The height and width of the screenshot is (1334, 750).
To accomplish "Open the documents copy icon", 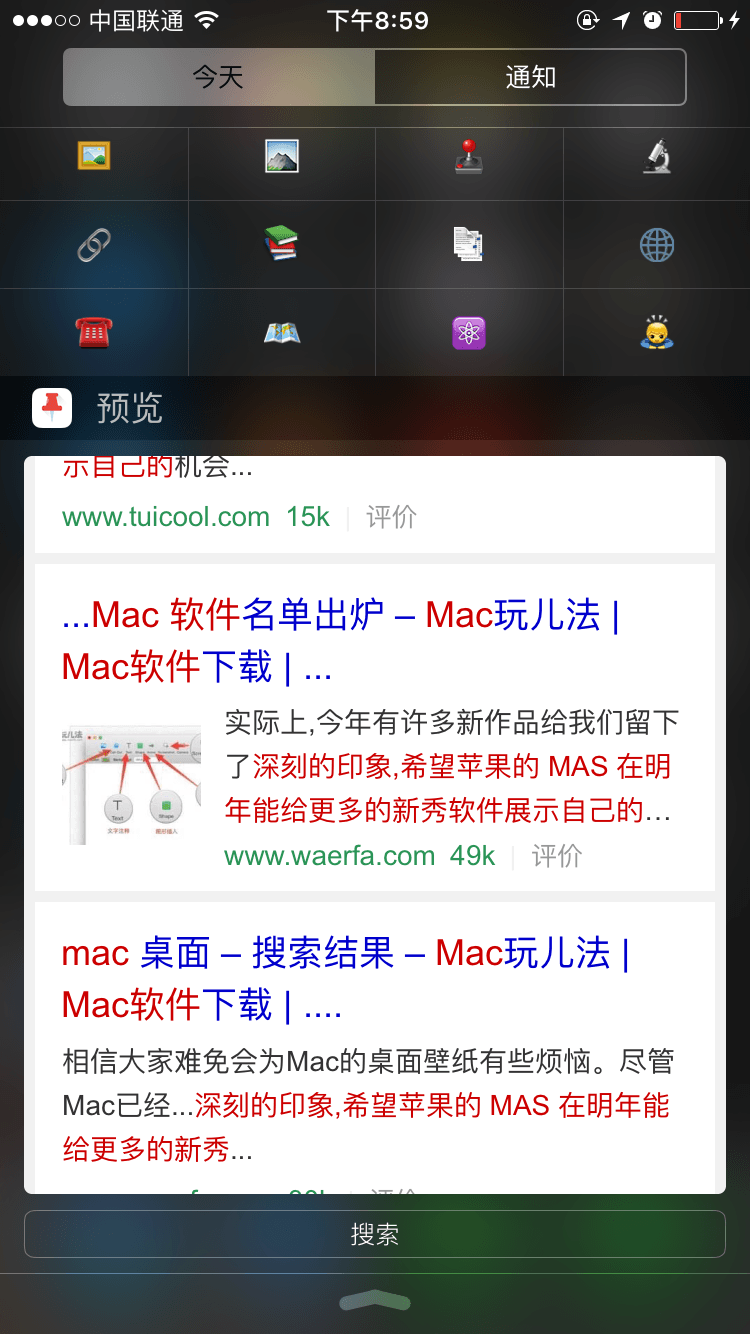I will [469, 244].
